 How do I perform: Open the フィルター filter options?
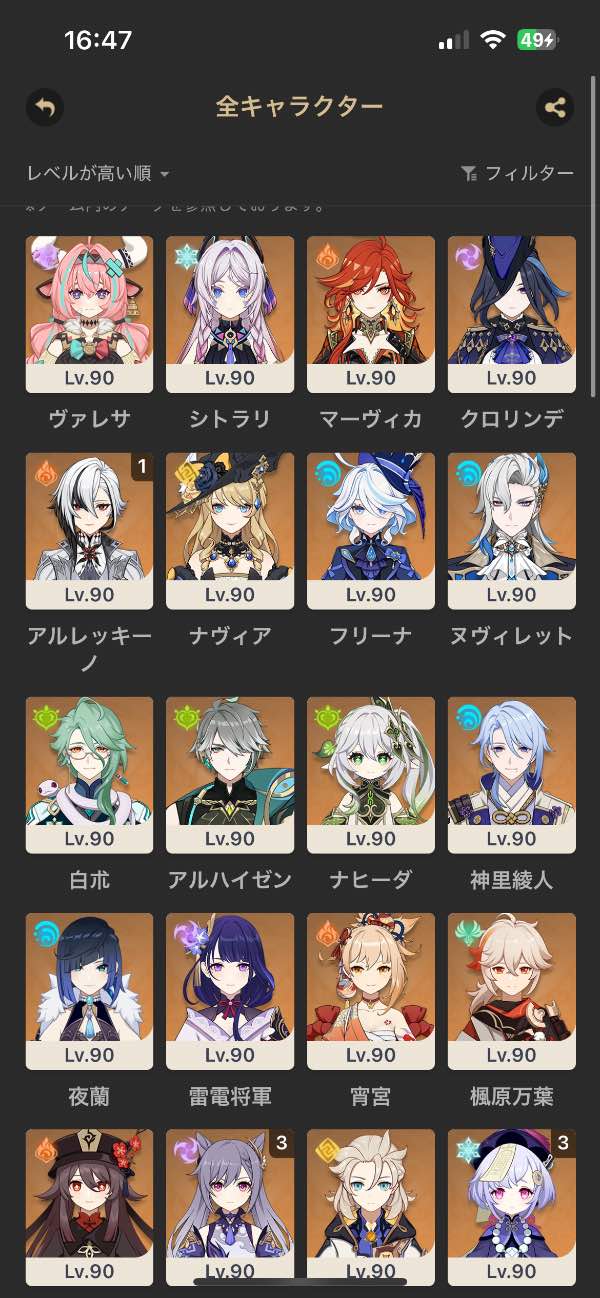pos(517,174)
